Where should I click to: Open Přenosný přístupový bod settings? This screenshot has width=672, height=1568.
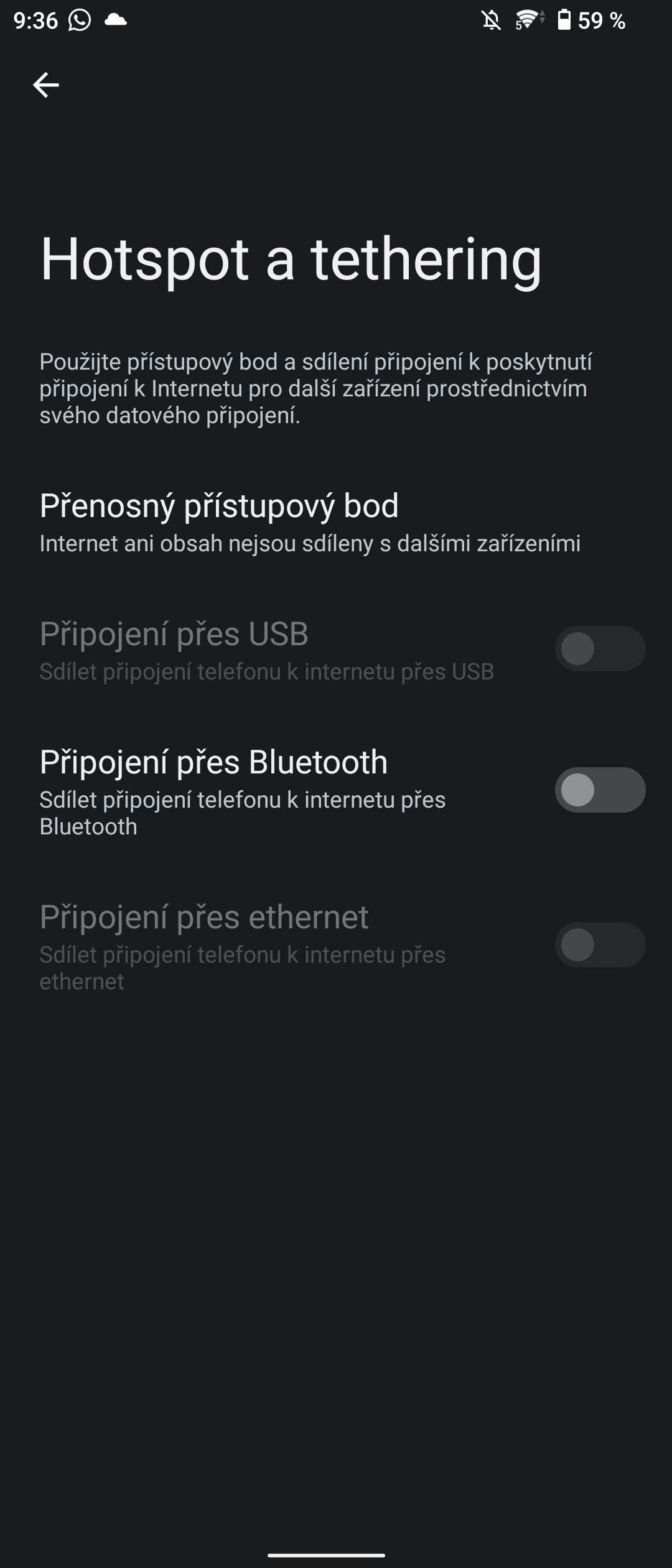point(311,523)
